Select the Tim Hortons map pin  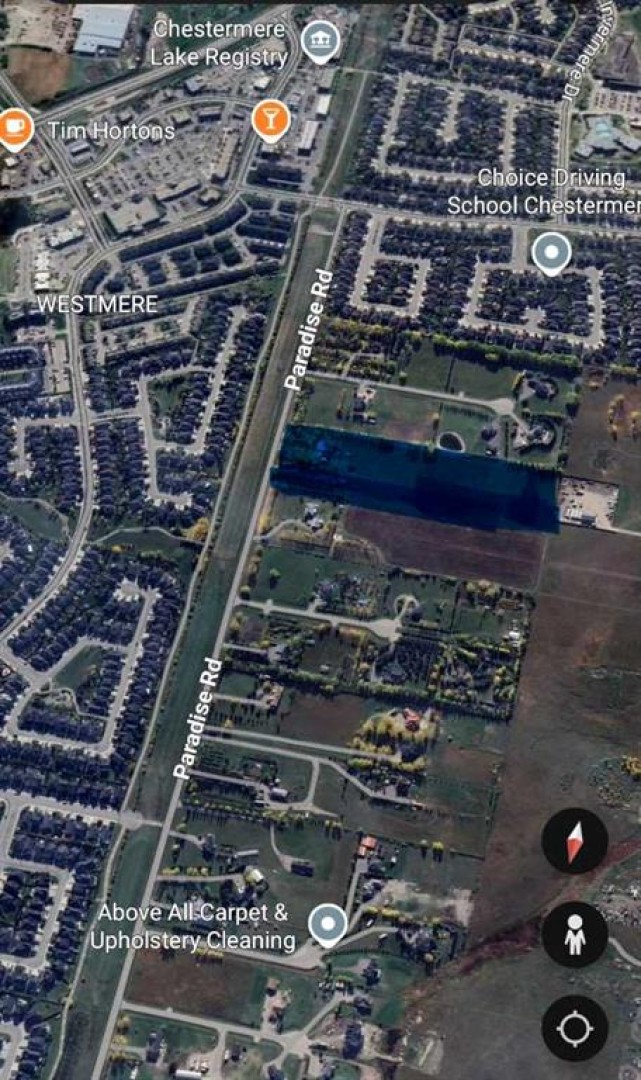pyautogui.click(x=16, y=127)
